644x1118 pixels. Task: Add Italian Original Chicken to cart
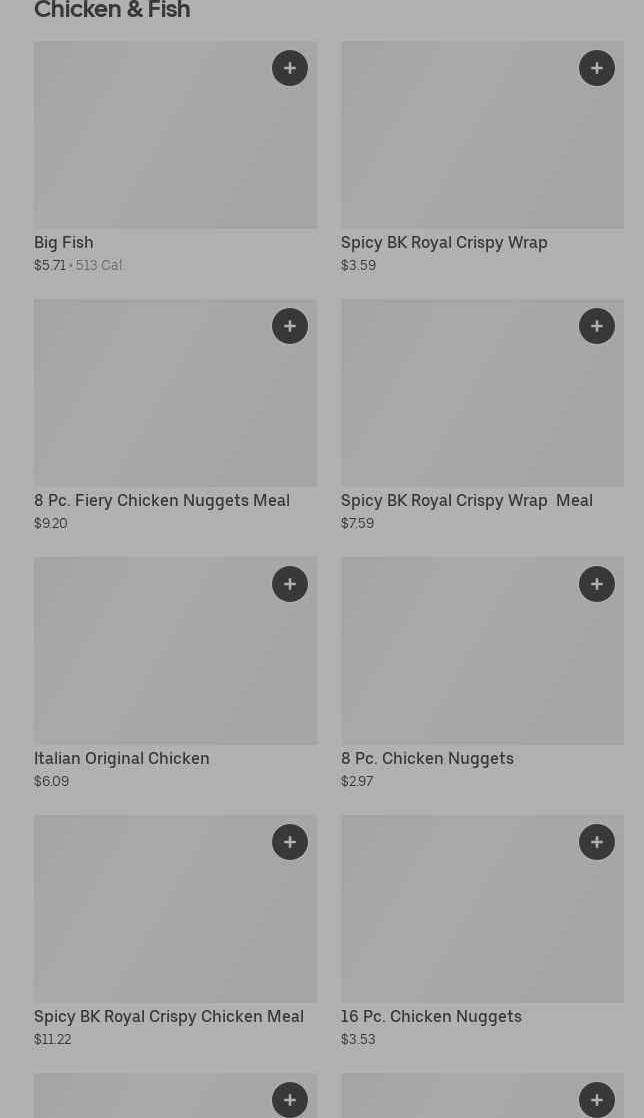tap(290, 584)
